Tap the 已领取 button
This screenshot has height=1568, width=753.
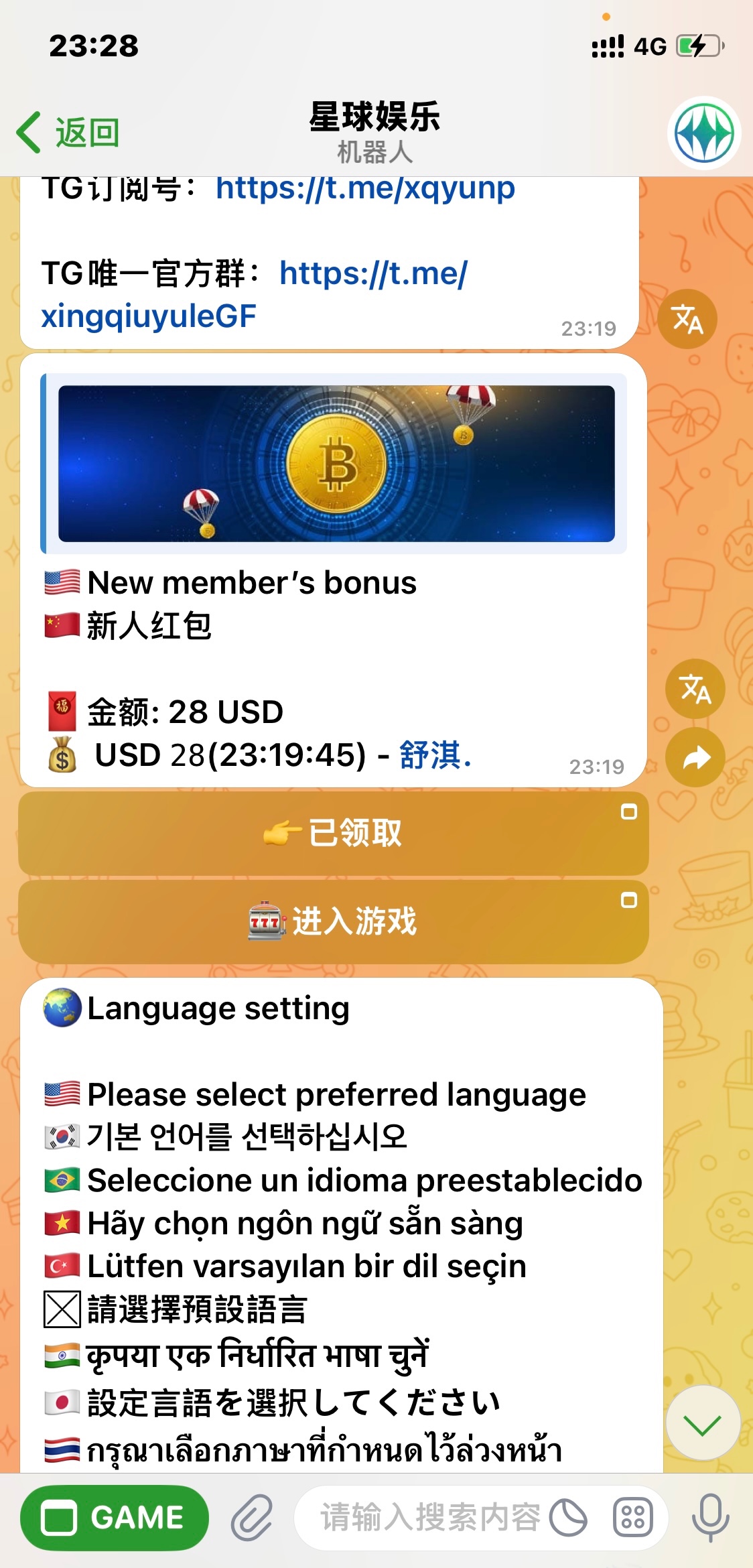tap(333, 833)
